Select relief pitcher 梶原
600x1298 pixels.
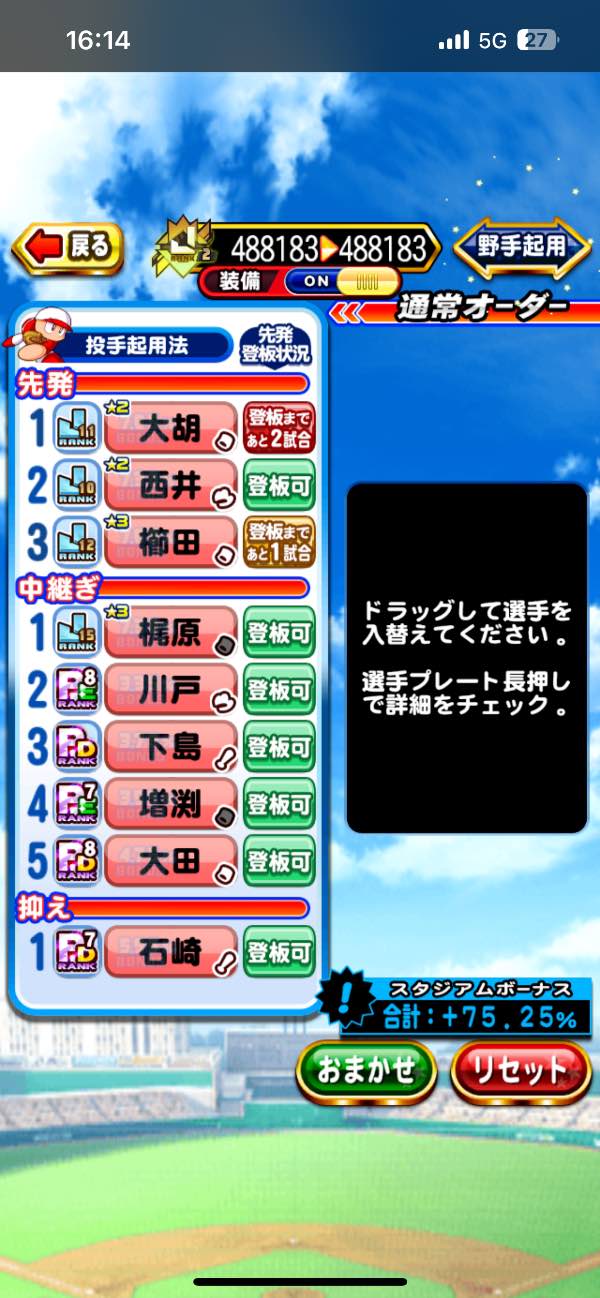point(170,633)
